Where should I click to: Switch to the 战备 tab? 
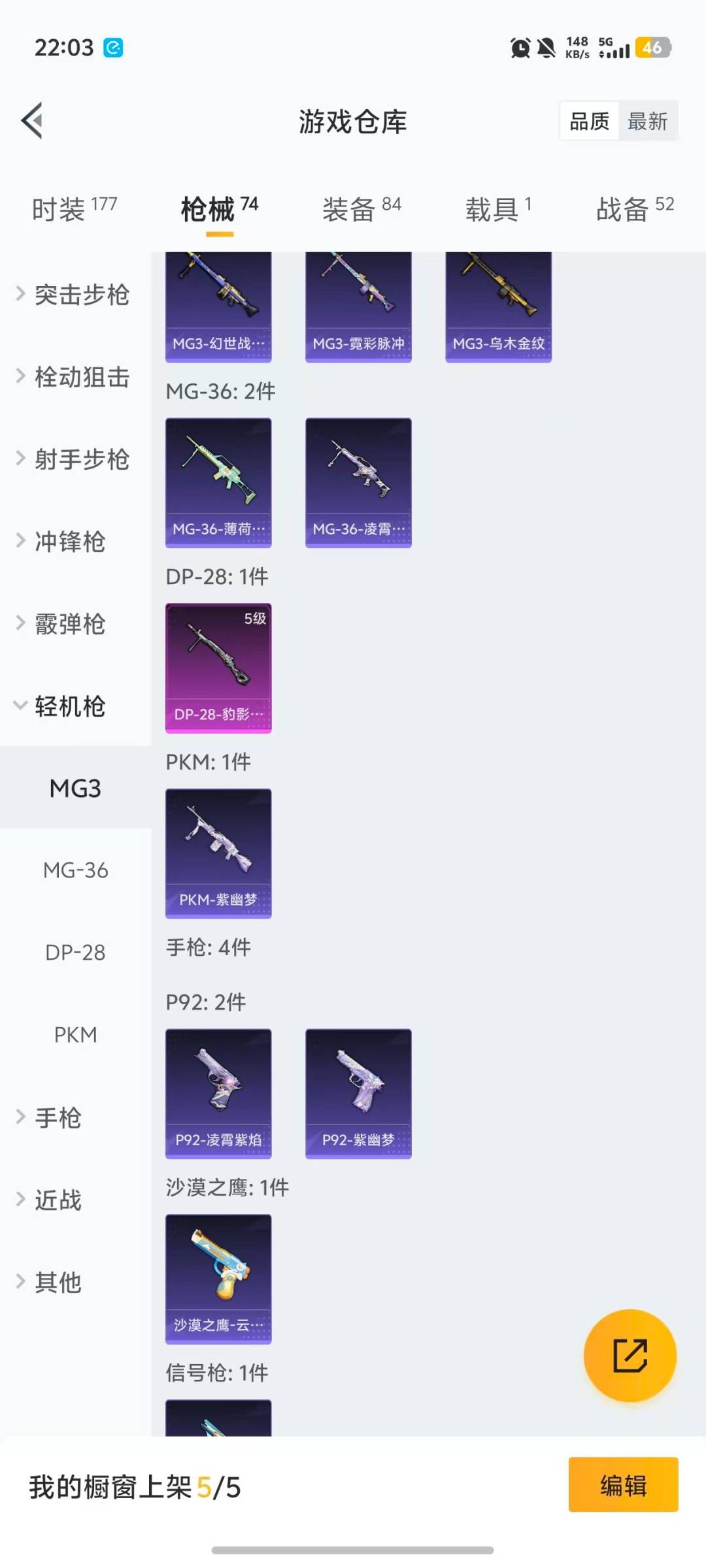(x=620, y=206)
